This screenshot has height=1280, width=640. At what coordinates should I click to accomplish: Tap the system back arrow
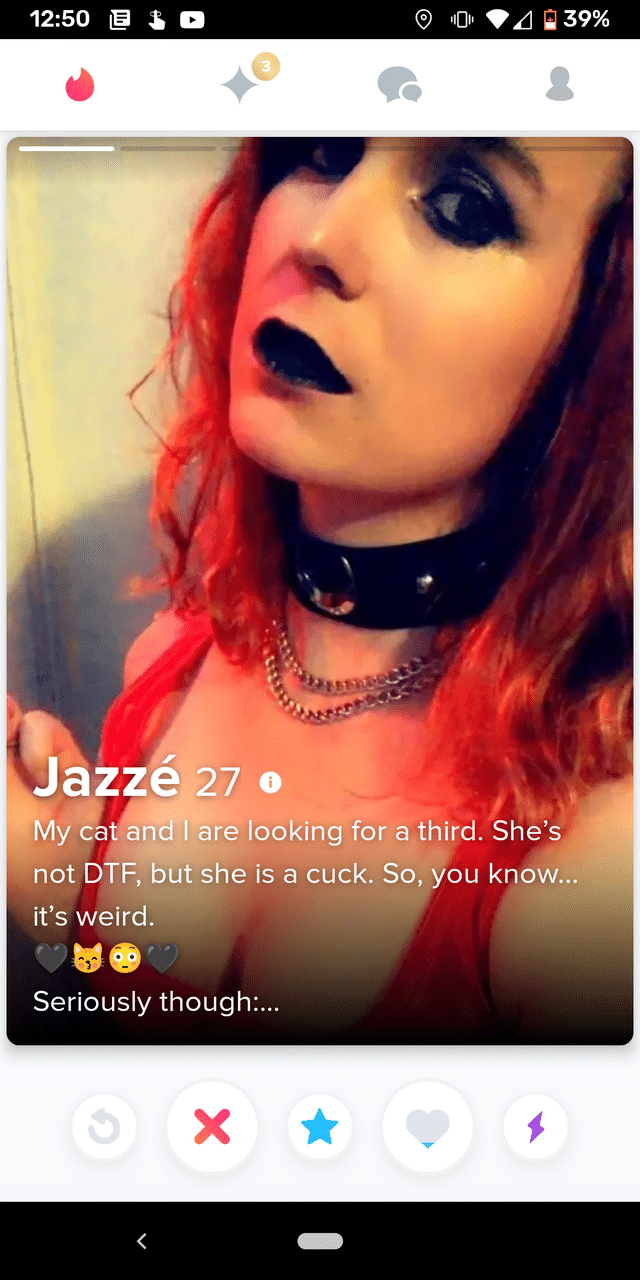tap(141, 1241)
